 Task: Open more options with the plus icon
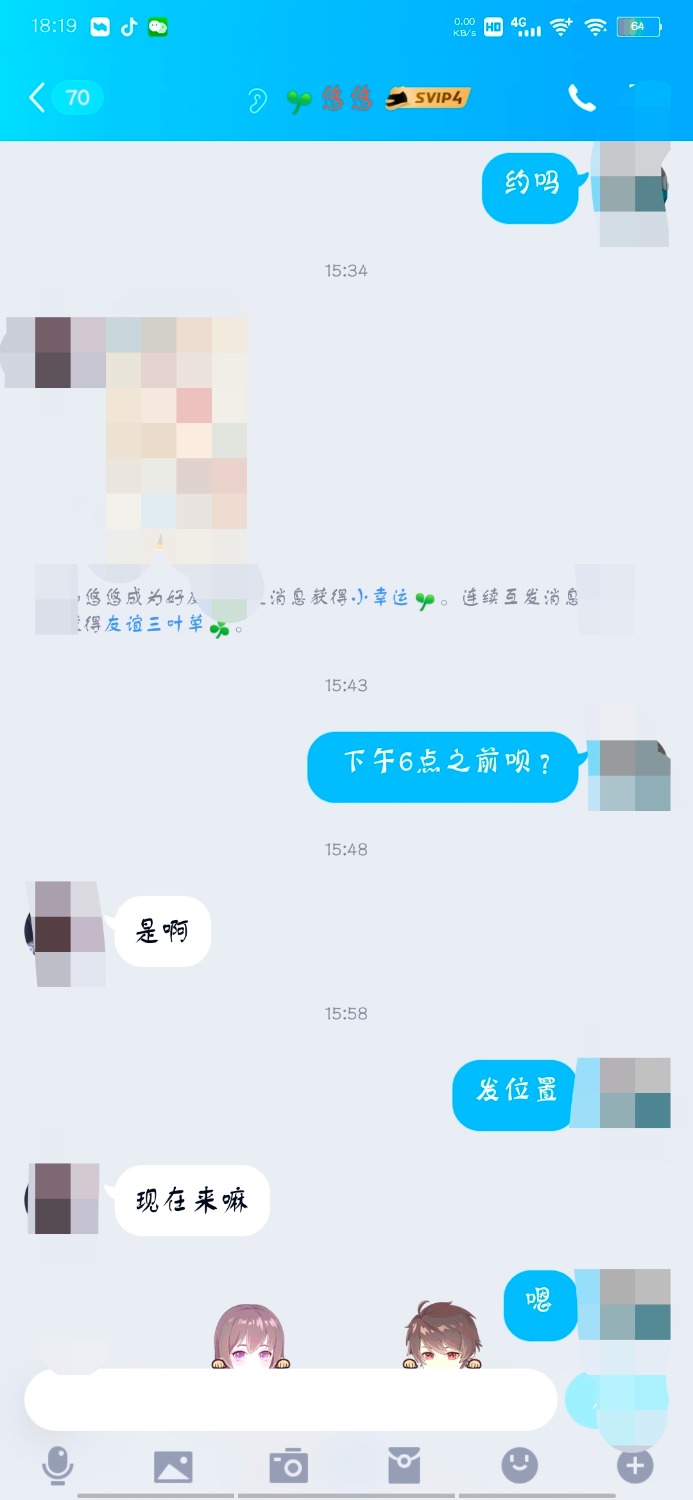coord(634,1466)
